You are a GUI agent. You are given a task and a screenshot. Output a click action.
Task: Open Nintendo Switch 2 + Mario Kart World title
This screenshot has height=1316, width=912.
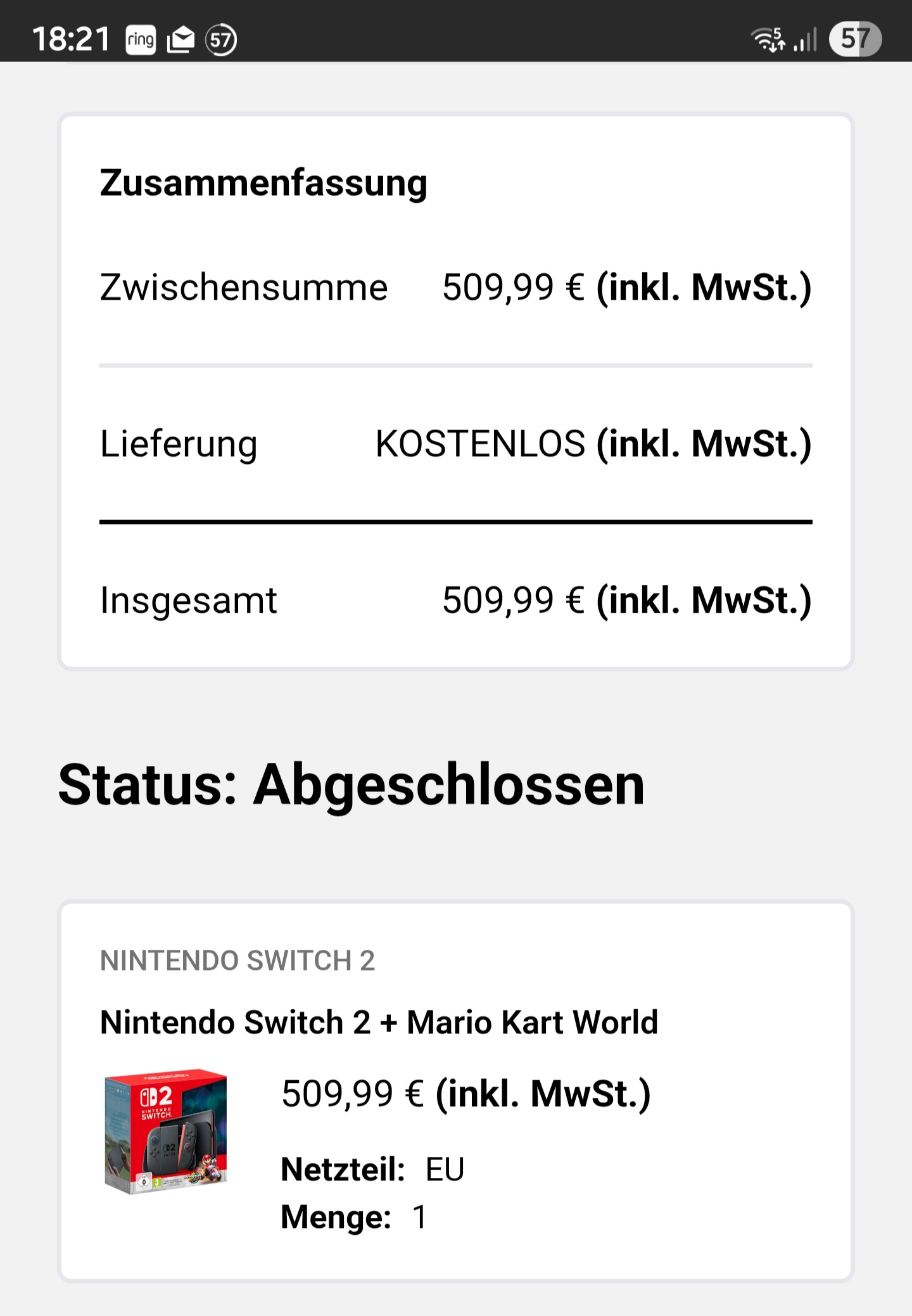pos(379,1022)
